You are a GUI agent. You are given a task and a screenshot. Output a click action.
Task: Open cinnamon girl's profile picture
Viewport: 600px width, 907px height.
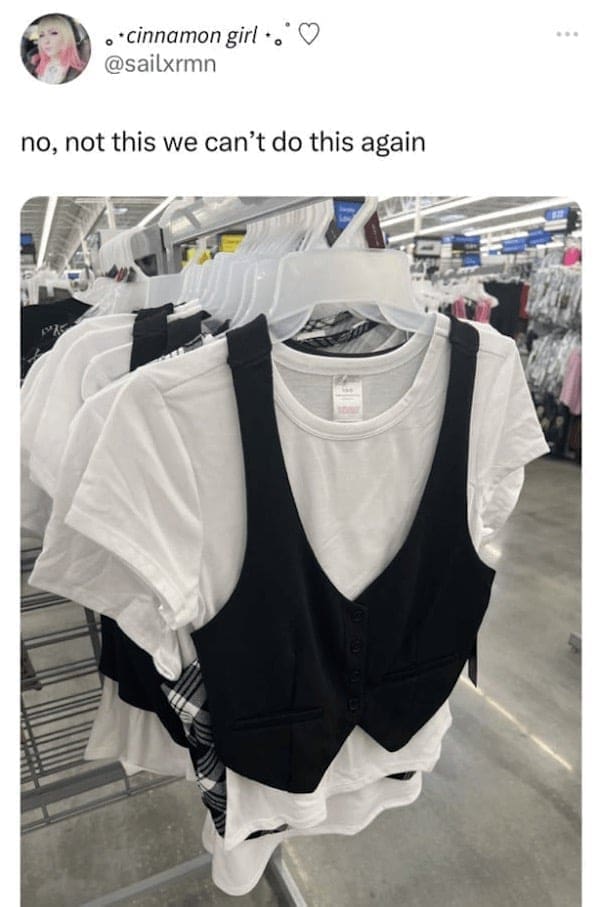56,49
